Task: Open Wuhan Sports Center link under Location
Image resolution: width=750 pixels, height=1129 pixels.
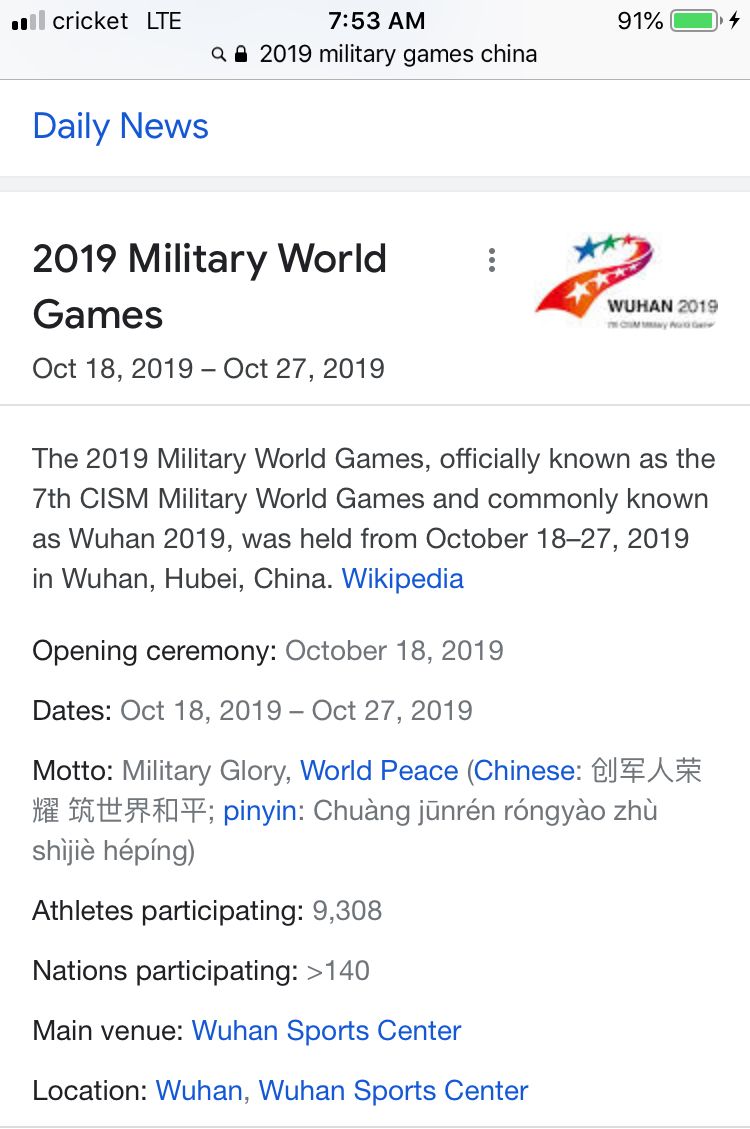Action: point(393,1091)
